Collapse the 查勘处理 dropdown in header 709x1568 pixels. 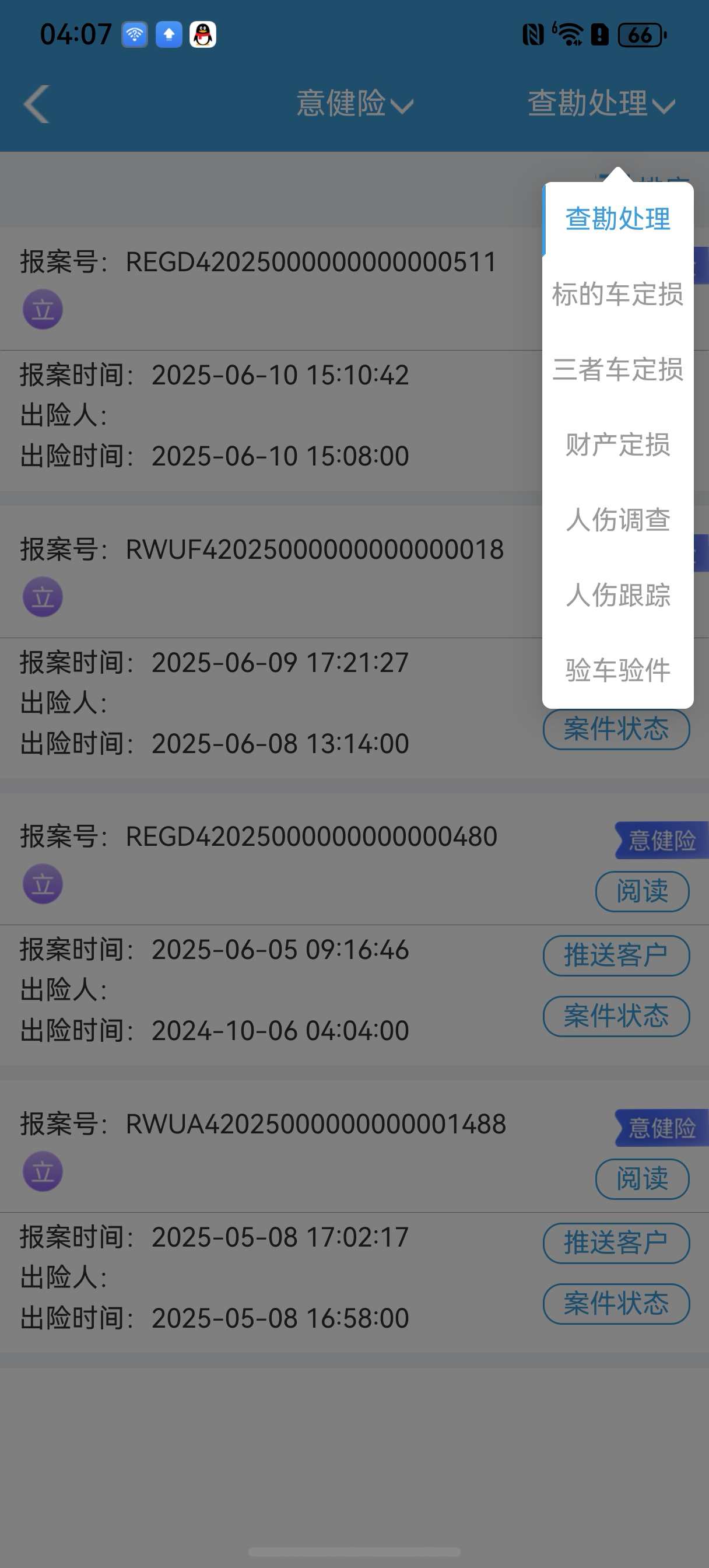[x=601, y=104]
